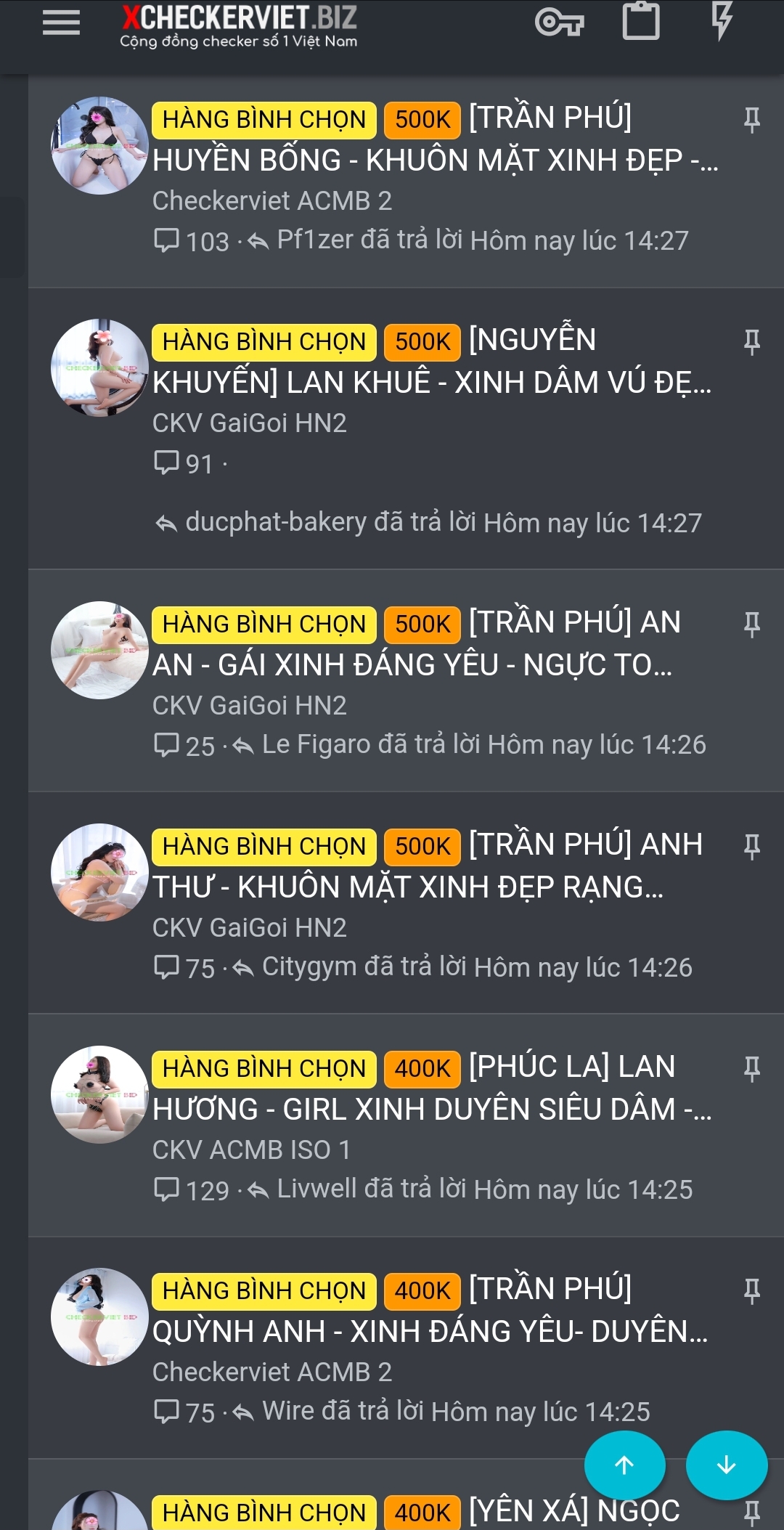Open the hamburger navigation menu

click(x=61, y=23)
